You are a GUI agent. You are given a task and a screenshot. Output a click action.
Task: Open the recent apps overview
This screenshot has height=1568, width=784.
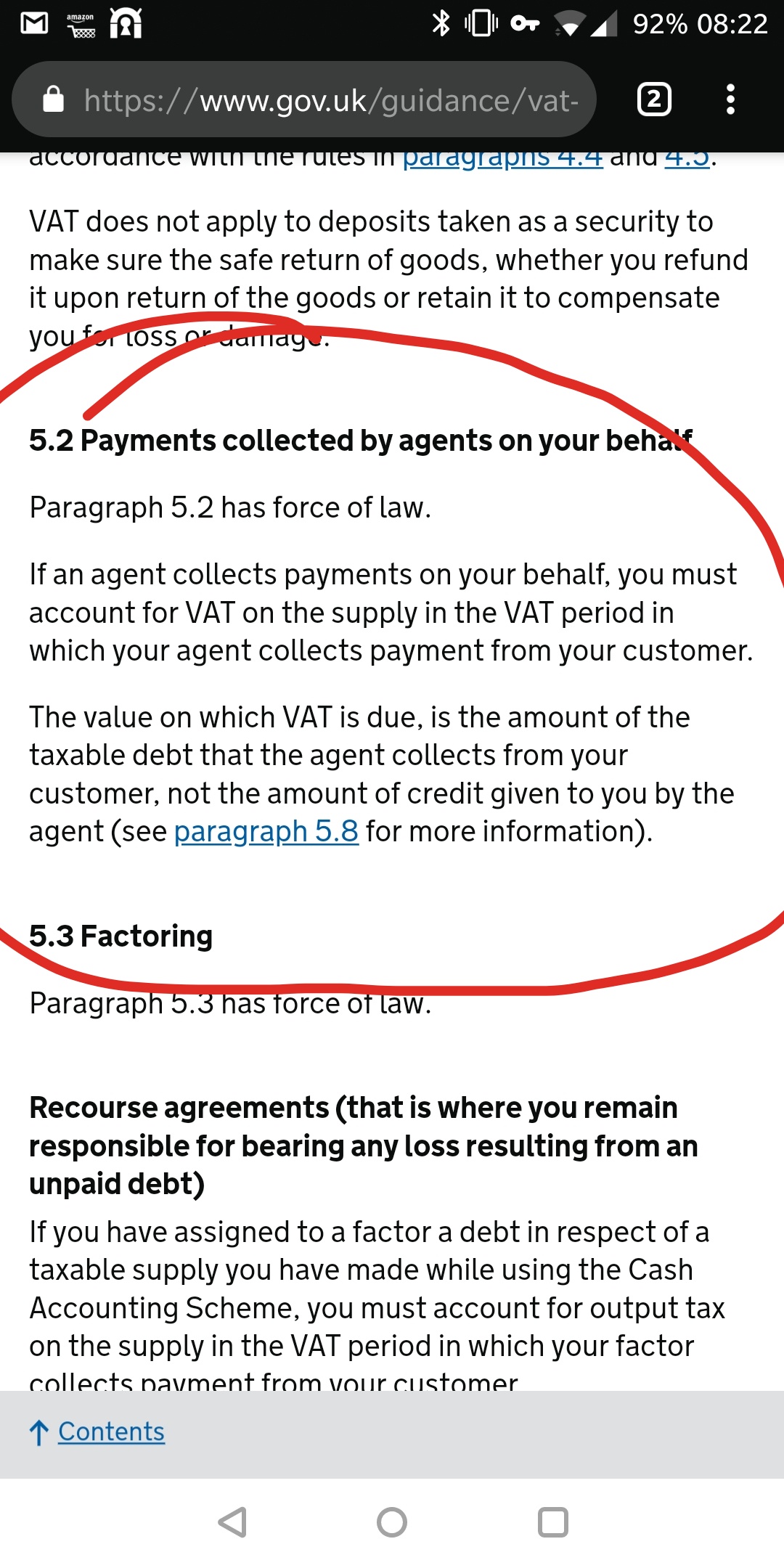552,1522
